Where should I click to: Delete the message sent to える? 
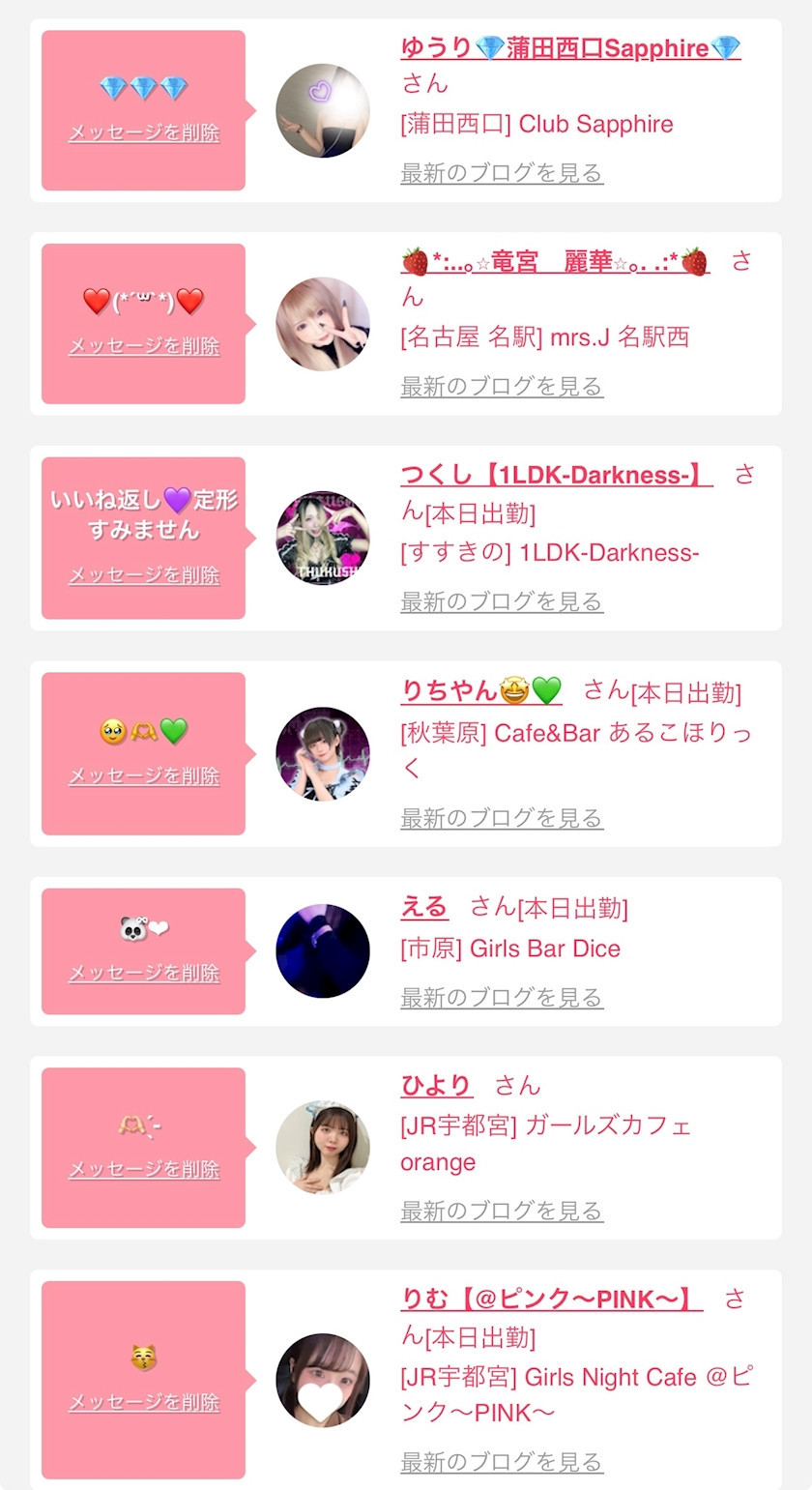point(144,973)
